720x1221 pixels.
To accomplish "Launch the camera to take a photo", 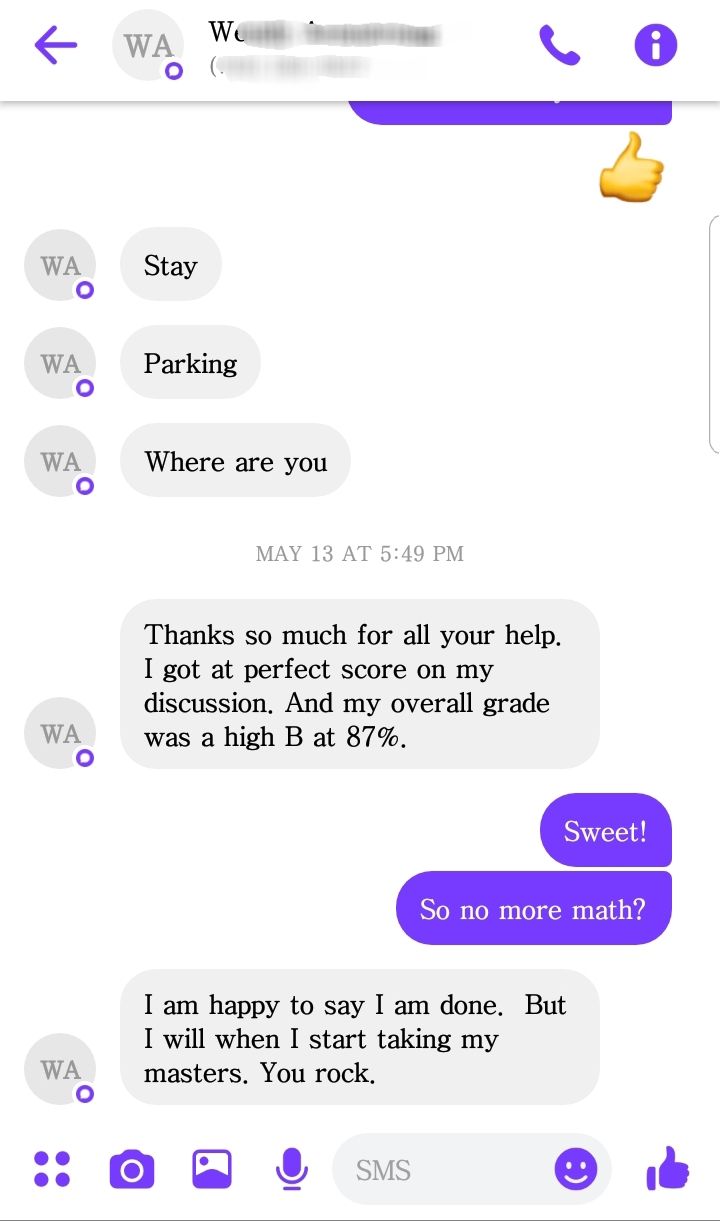I will pyautogui.click(x=132, y=1169).
